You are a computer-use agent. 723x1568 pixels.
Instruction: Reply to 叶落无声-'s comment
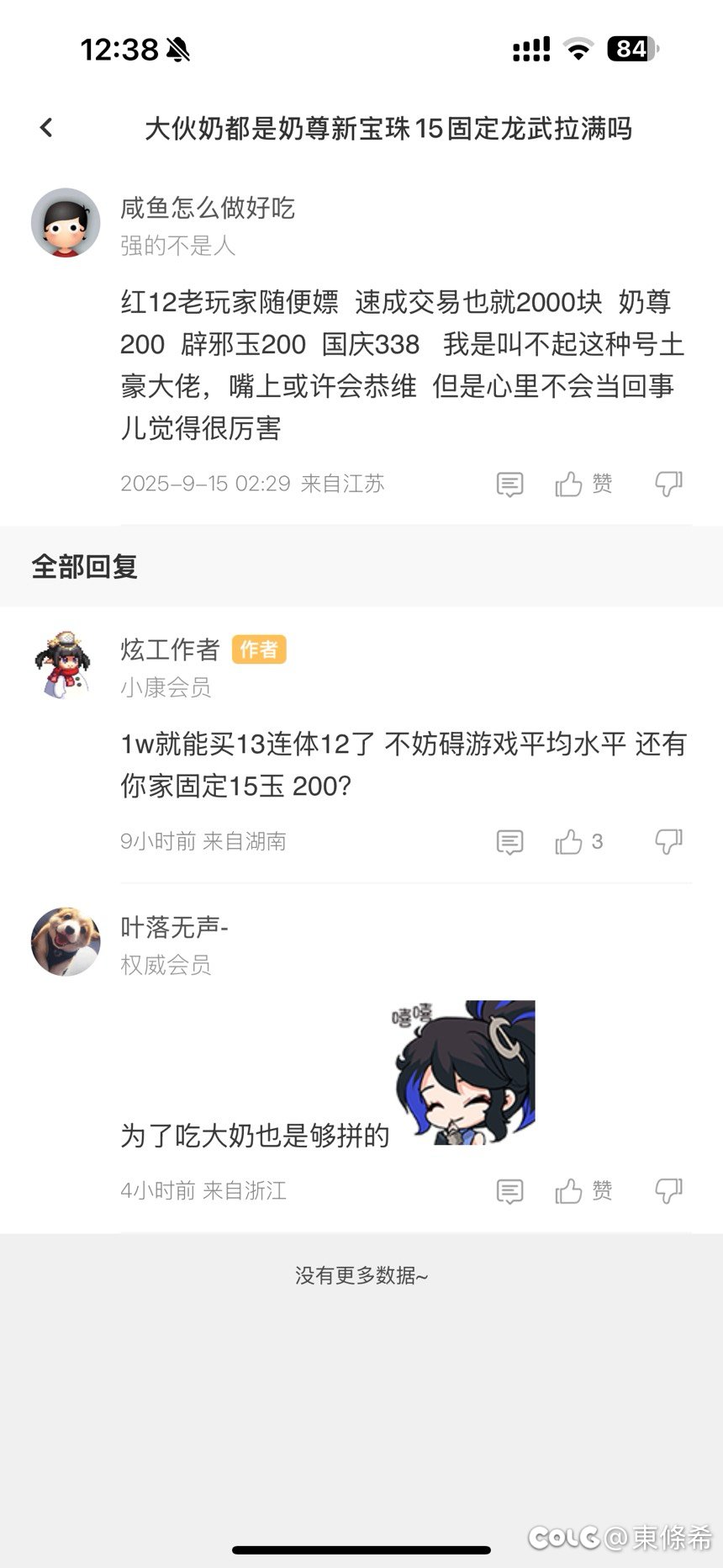click(509, 1191)
